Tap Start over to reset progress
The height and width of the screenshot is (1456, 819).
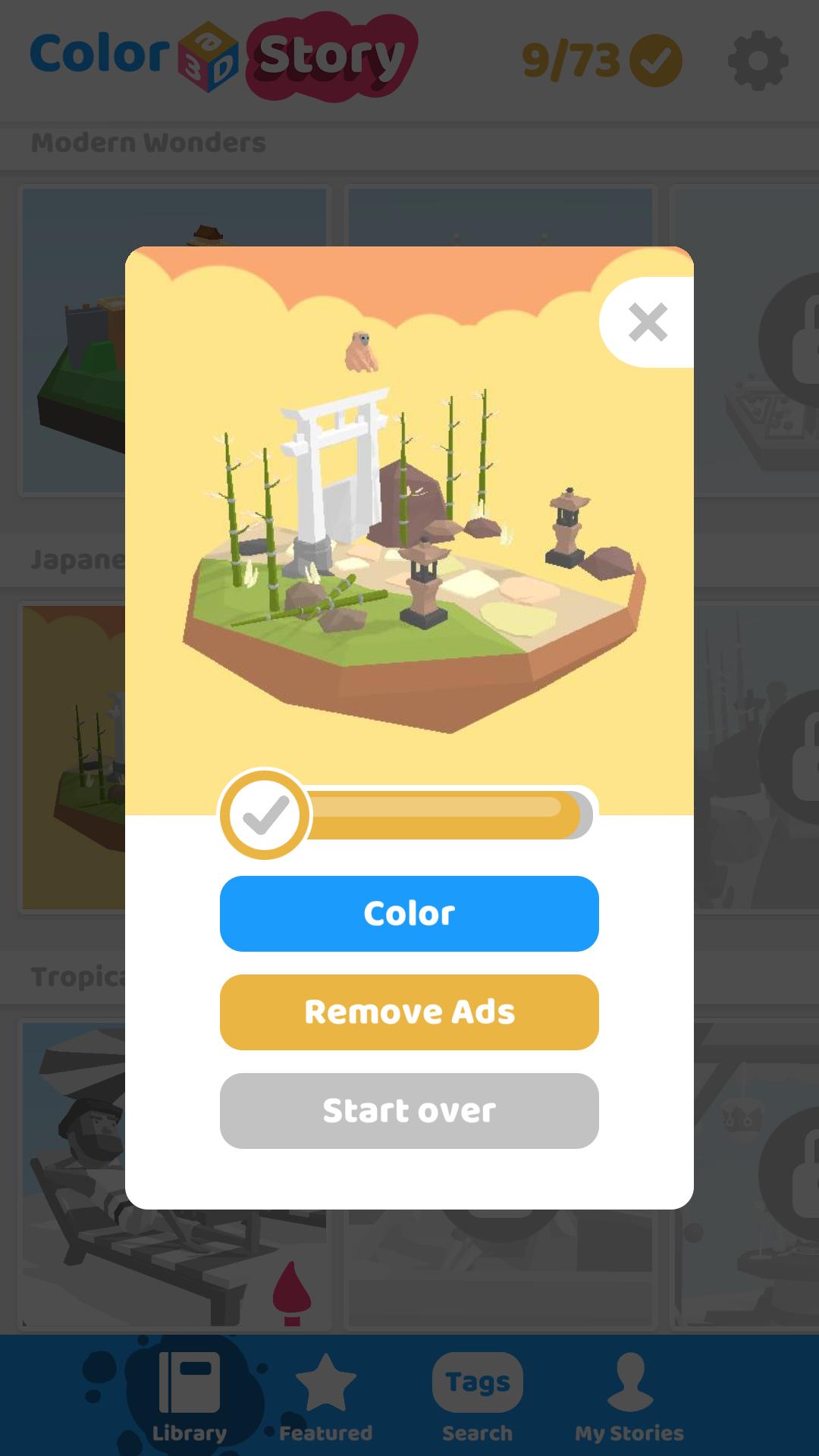409,1110
